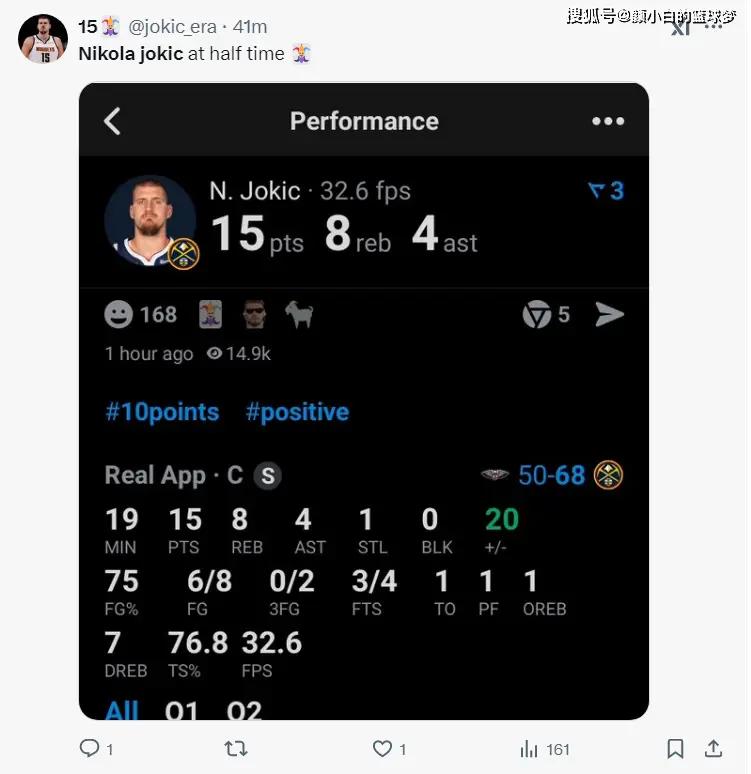Open the attached Performance stats image

click(x=364, y=400)
